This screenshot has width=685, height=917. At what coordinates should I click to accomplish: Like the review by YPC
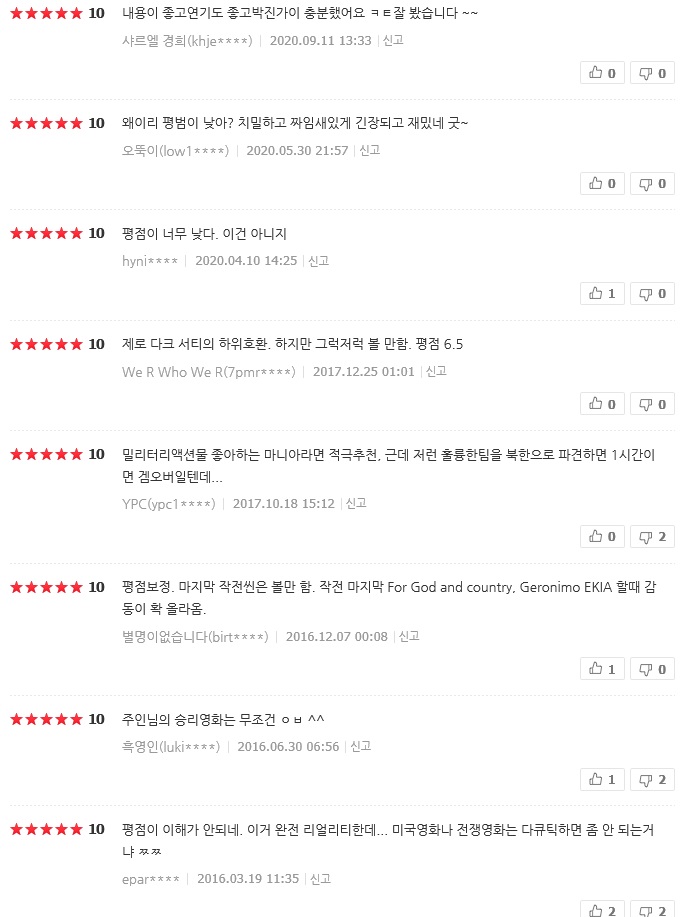(602, 536)
